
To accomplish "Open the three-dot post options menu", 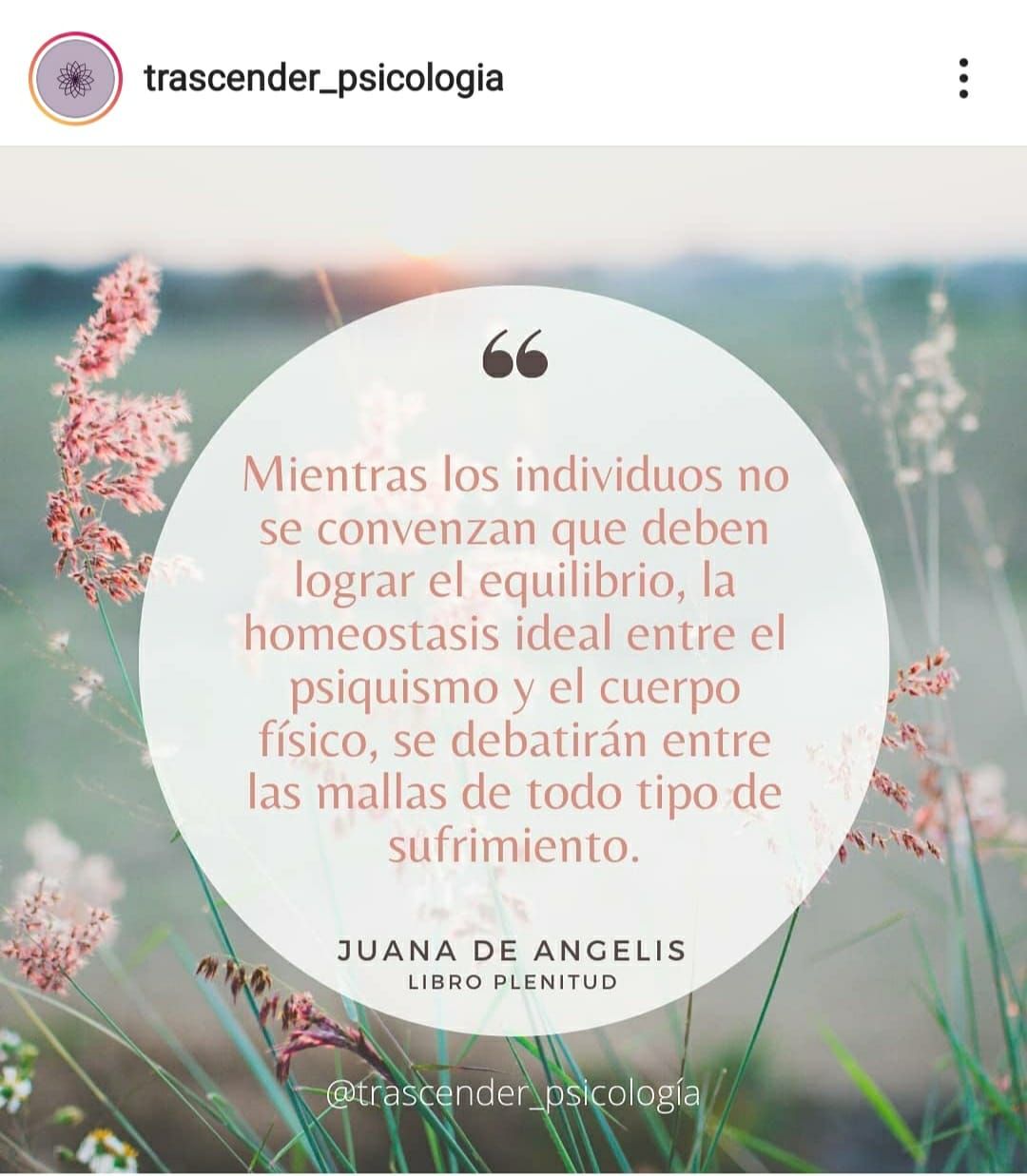I will click(963, 78).
